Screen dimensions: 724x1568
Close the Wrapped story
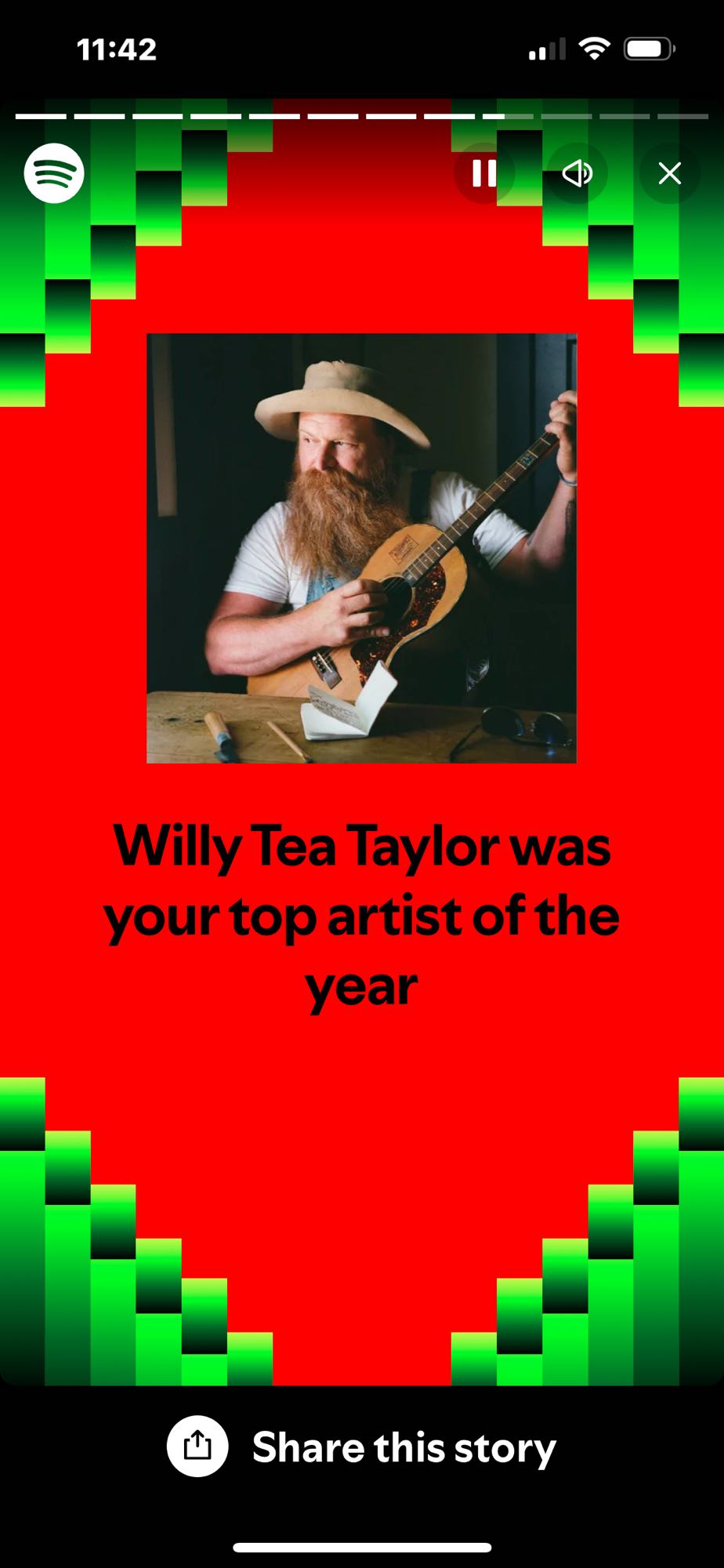[669, 173]
